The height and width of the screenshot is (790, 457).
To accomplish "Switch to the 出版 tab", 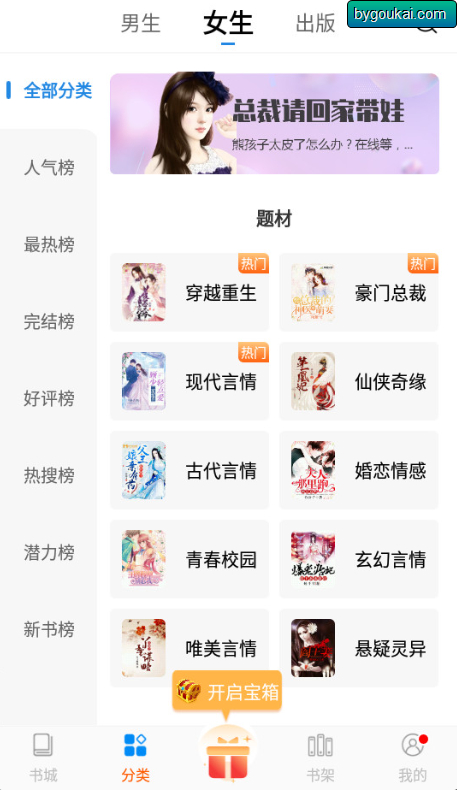I will pos(315,24).
